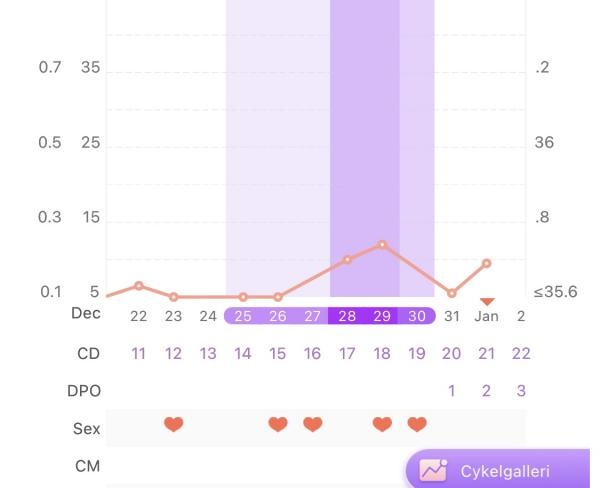Select date 22 on the chart axis
600x488 pixels.
(138, 316)
